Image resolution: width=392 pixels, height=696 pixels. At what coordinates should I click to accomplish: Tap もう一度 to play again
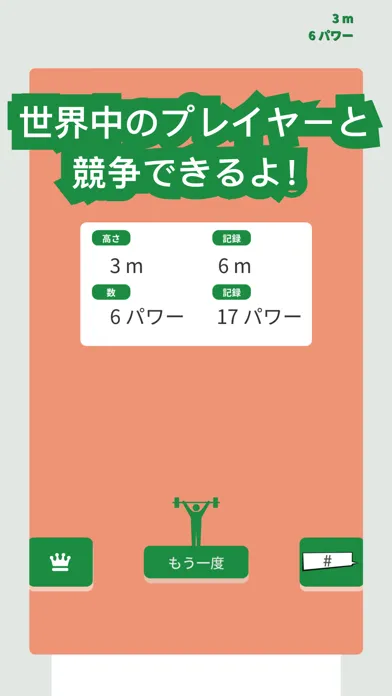pyautogui.click(x=196, y=562)
